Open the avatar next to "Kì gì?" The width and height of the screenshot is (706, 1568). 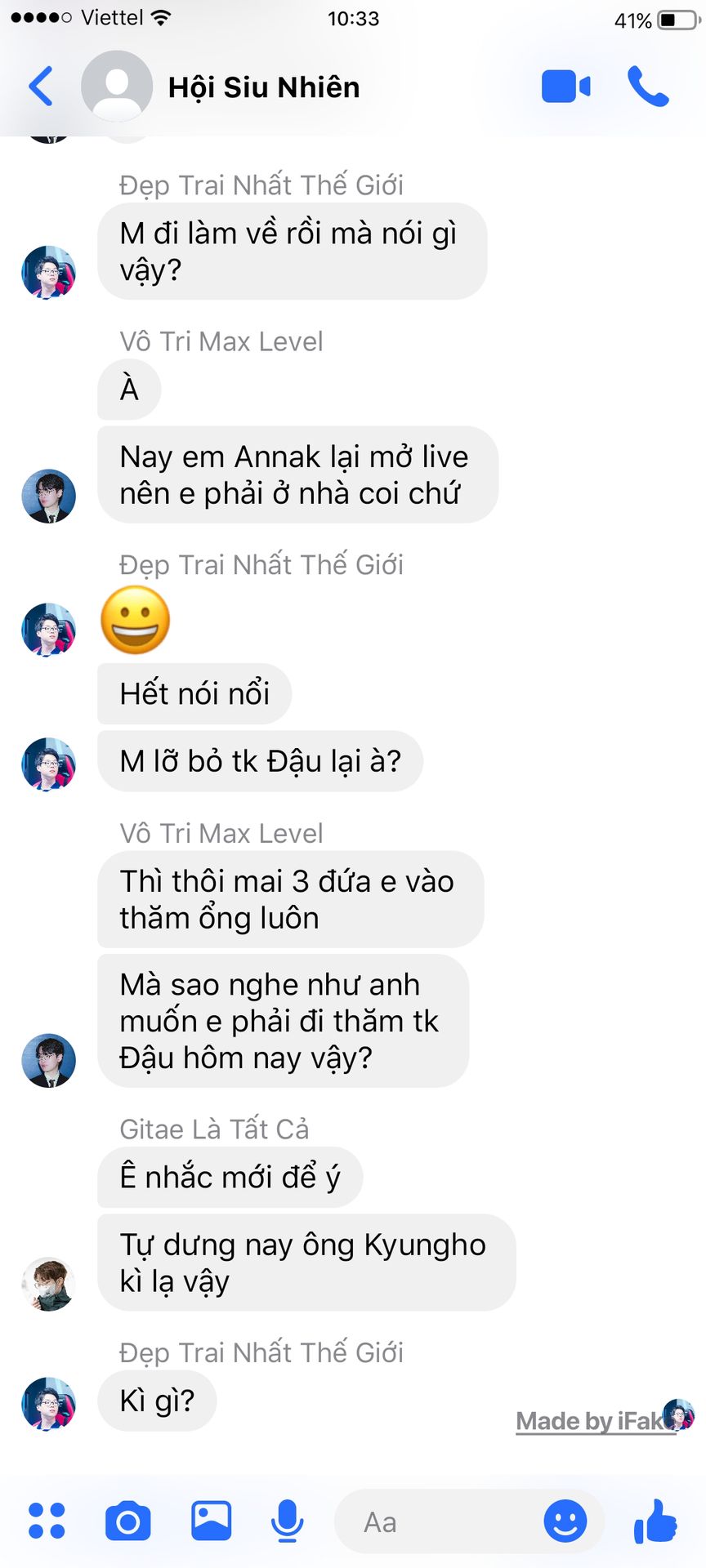(x=48, y=1403)
